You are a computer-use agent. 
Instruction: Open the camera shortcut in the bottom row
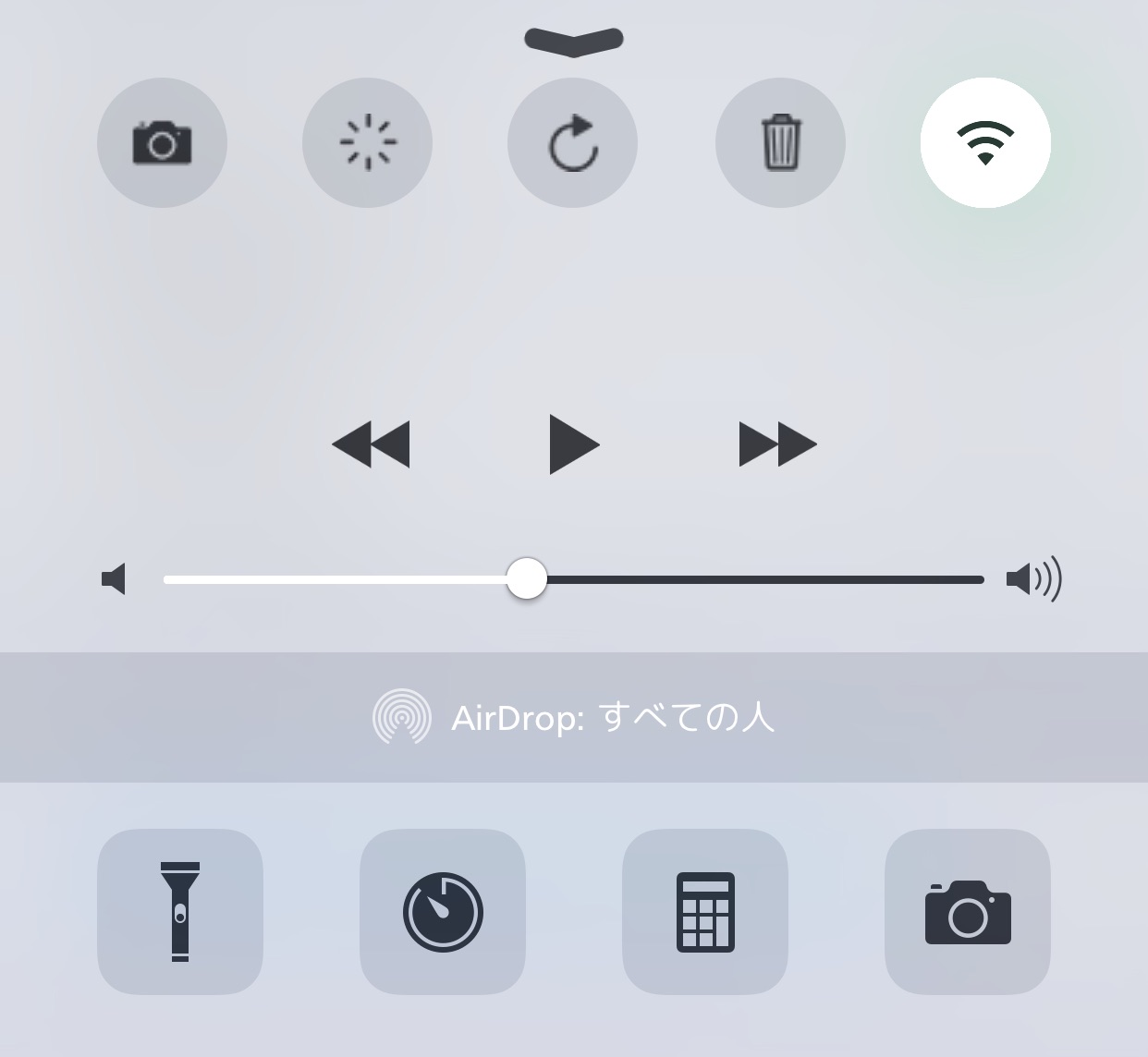(x=968, y=912)
